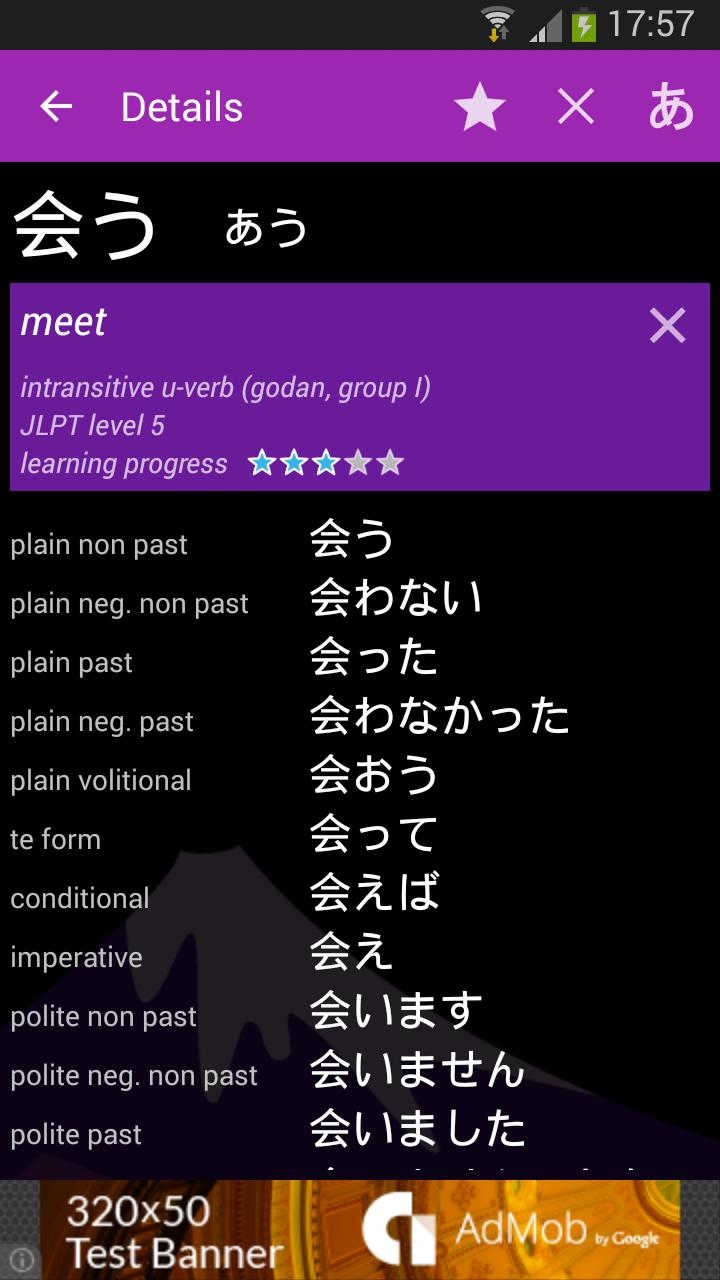Image resolution: width=720 pixels, height=1280 pixels.
Task: Toggle the fifth learning progress star on
Action: pos(389,462)
